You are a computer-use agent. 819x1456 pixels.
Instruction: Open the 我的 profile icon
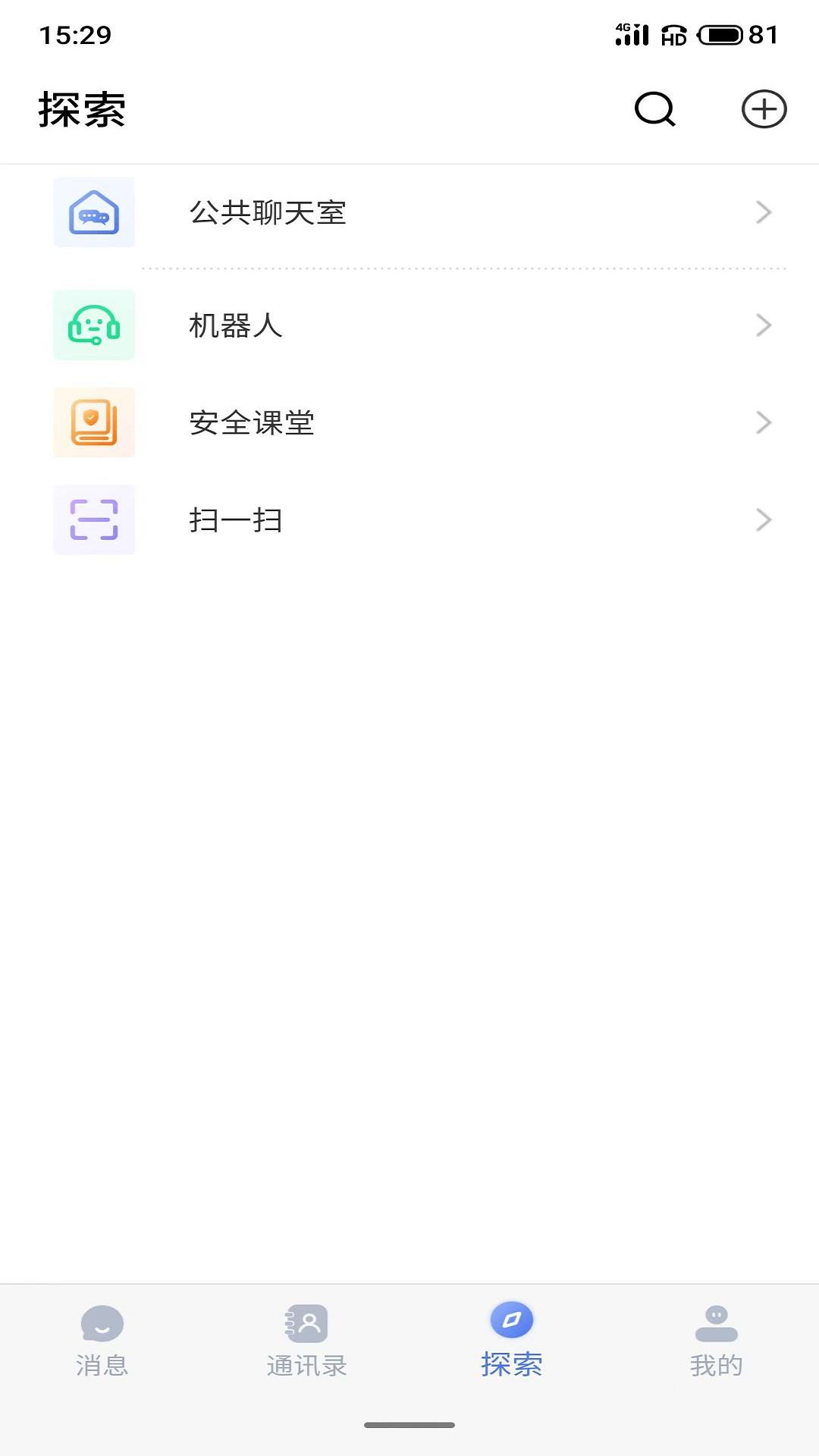[716, 1320]
